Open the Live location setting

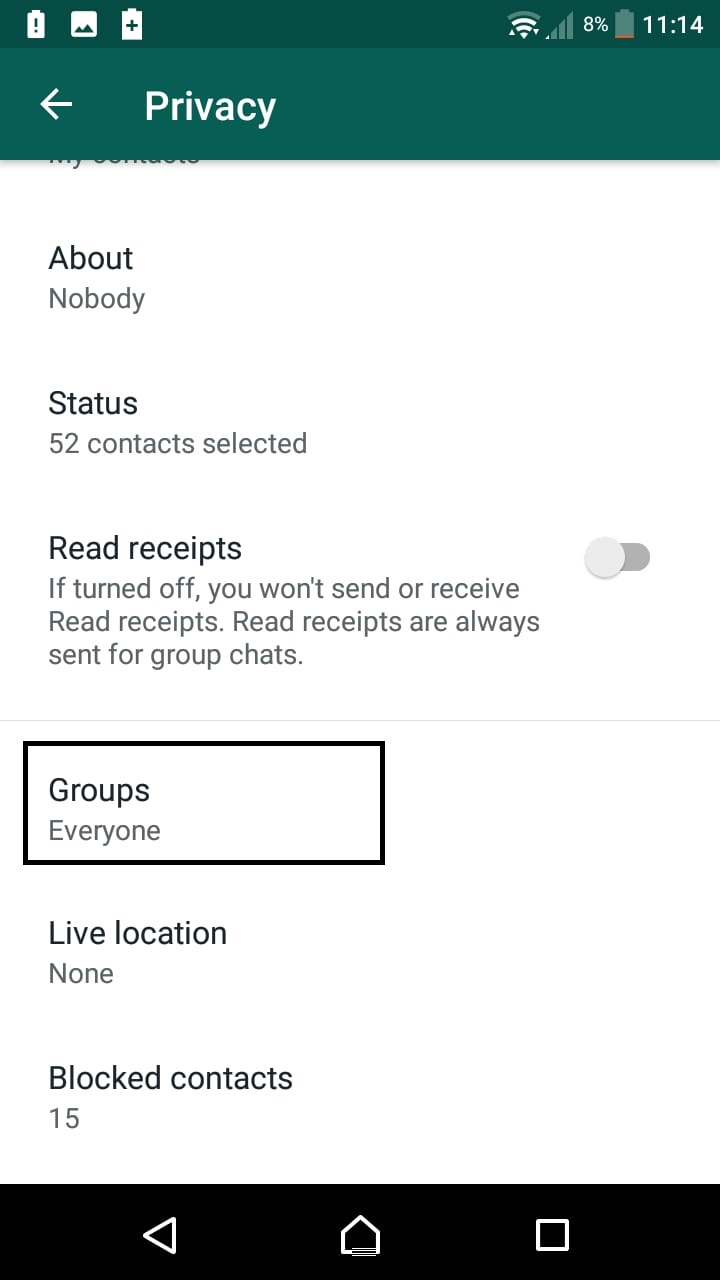[360, 952]
